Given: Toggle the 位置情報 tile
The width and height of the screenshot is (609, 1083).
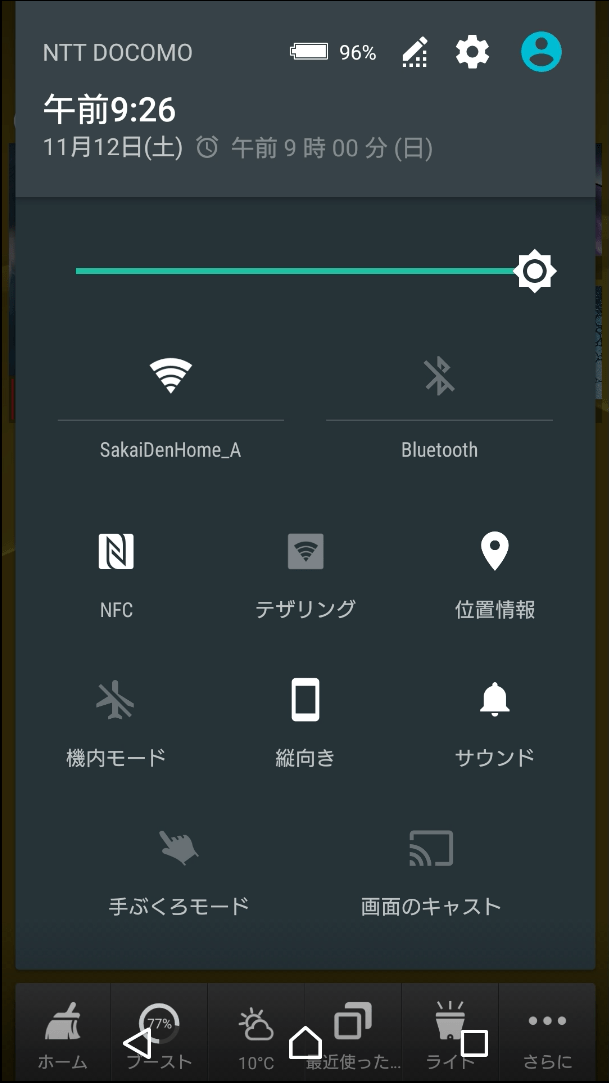Looking at the screenshot, I should pos(494,553).
